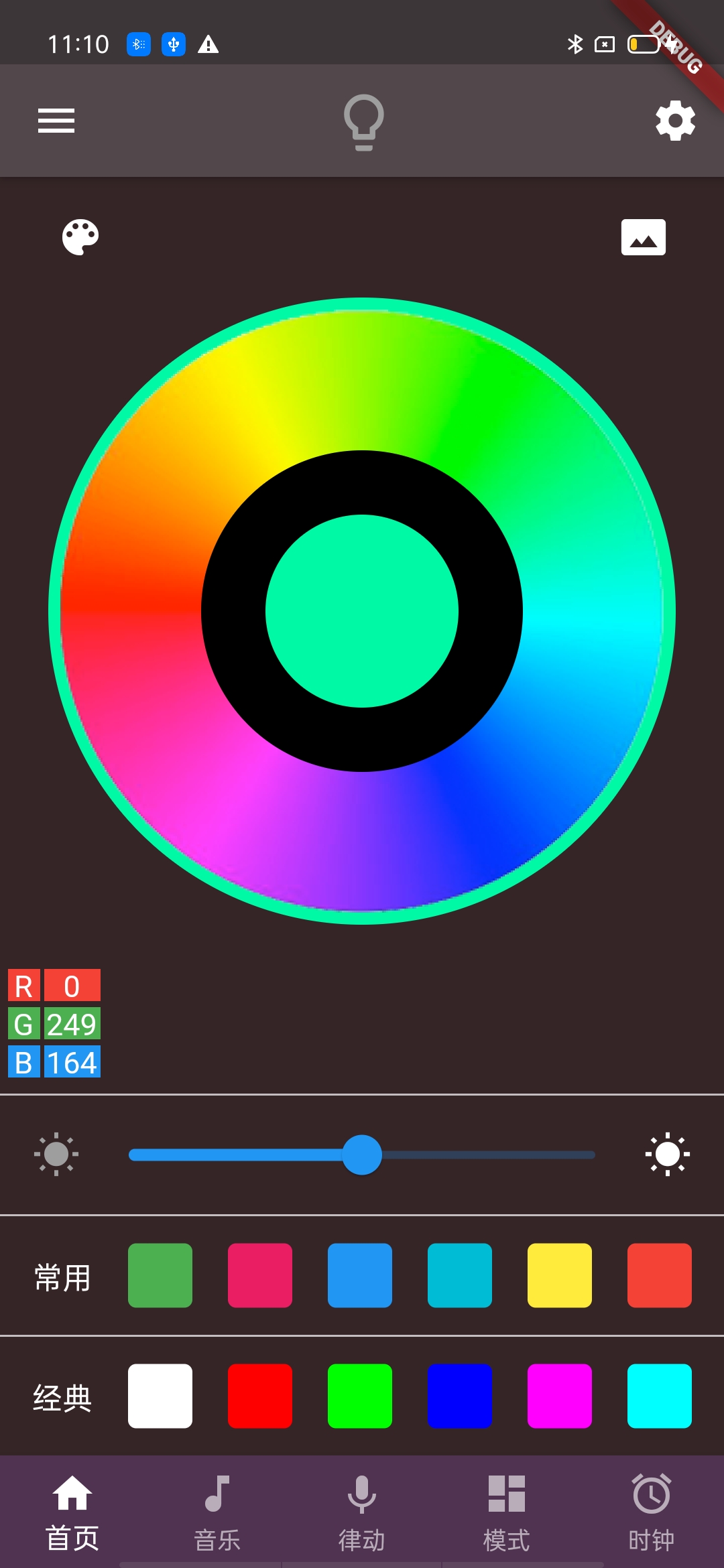Select magenta in the 经典 row
Image resolution: width=724 pixels, height=1568 pixels.
point(560,1396)
